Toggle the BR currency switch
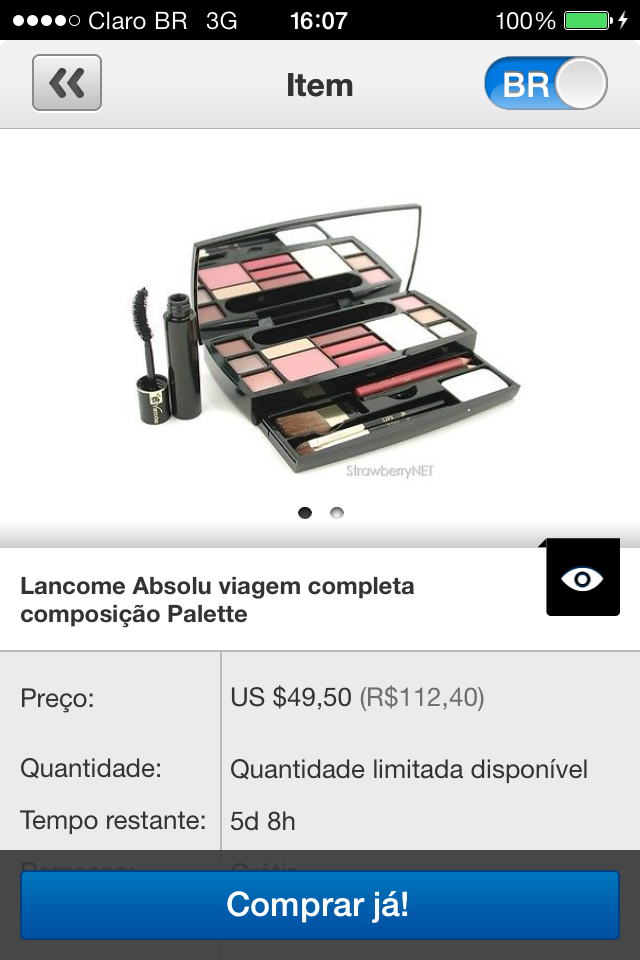 546,84
